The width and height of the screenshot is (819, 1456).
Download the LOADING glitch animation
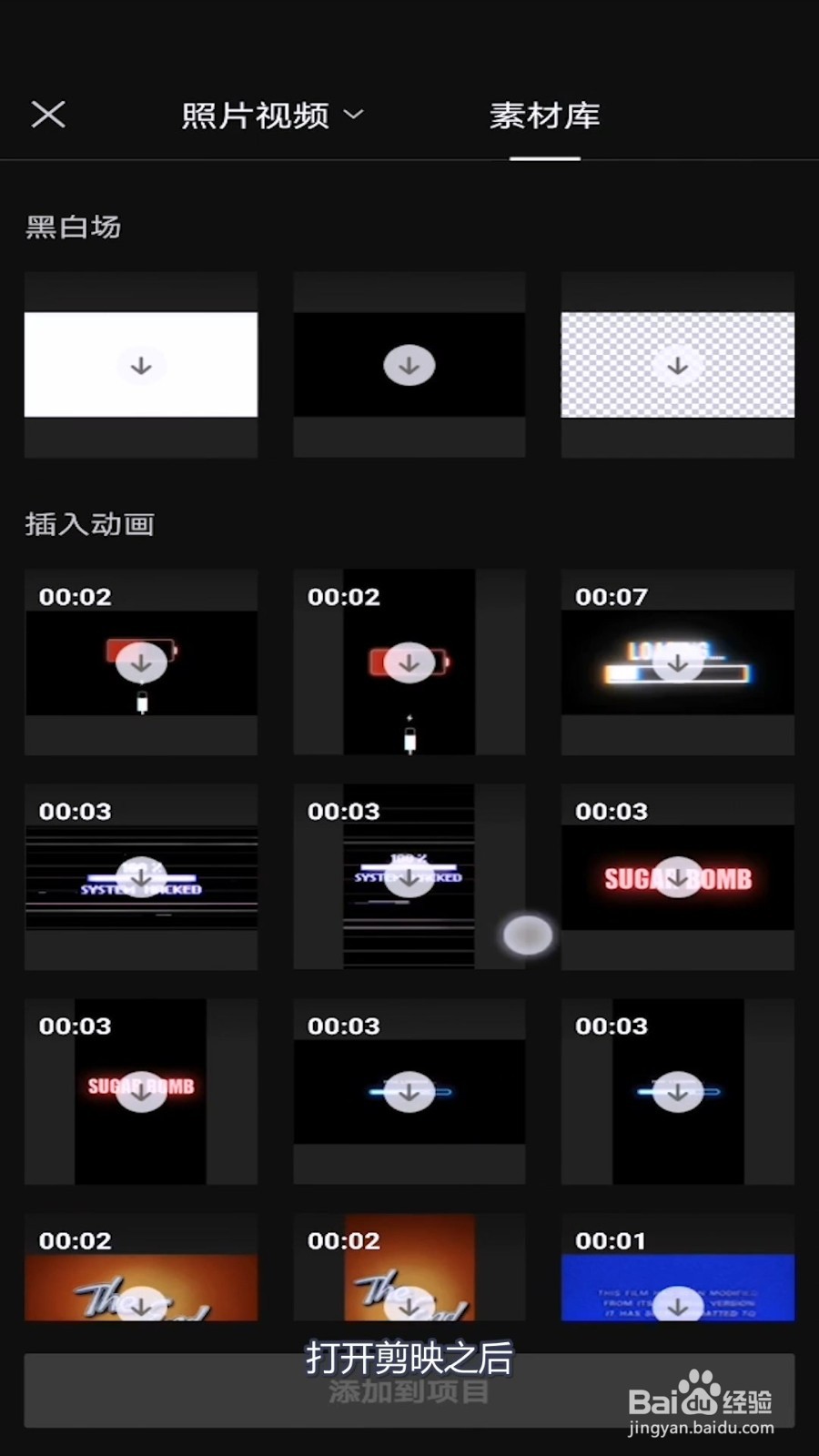(x=677, y=662)
